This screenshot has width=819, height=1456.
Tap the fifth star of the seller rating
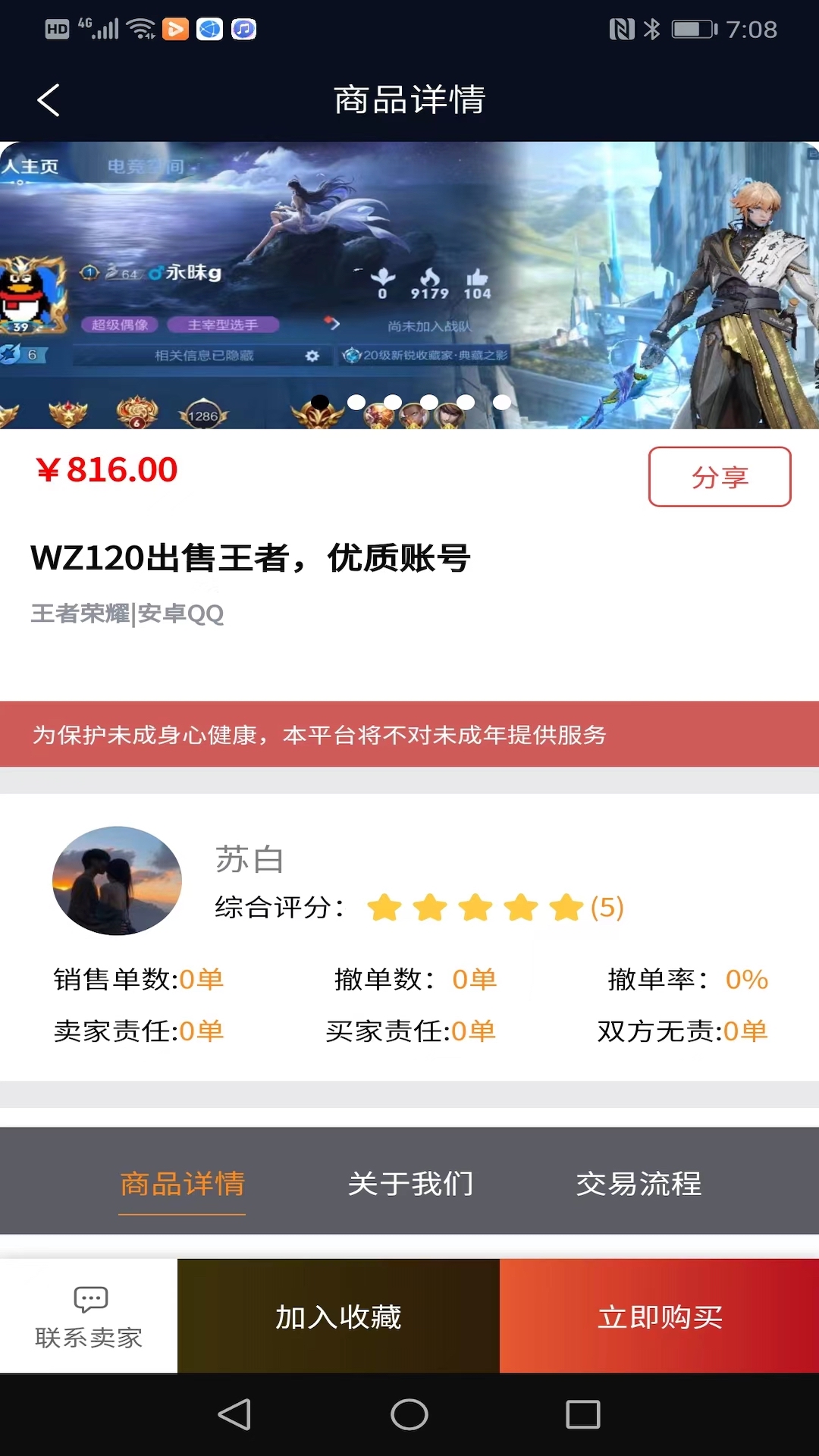(x=568, y=907)
